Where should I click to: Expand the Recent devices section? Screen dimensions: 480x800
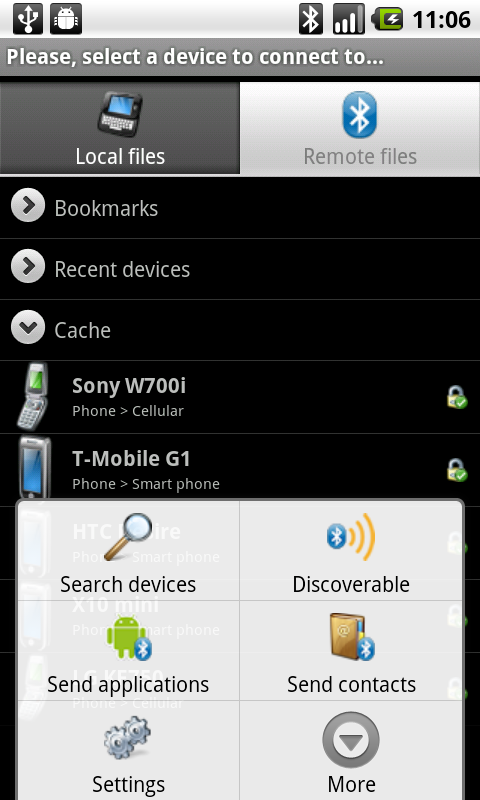coord(240,269)
